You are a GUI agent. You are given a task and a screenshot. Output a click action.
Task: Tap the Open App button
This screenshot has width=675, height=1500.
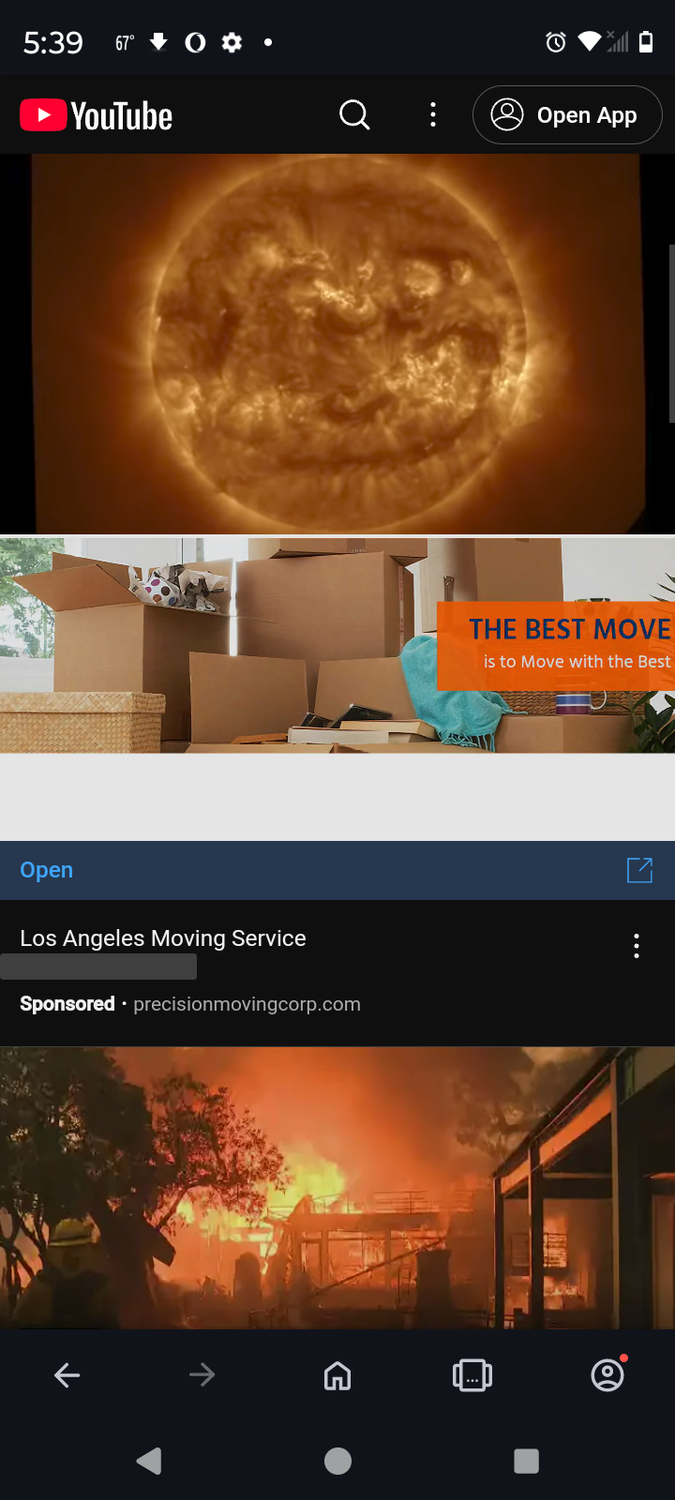tap(567, 115)
